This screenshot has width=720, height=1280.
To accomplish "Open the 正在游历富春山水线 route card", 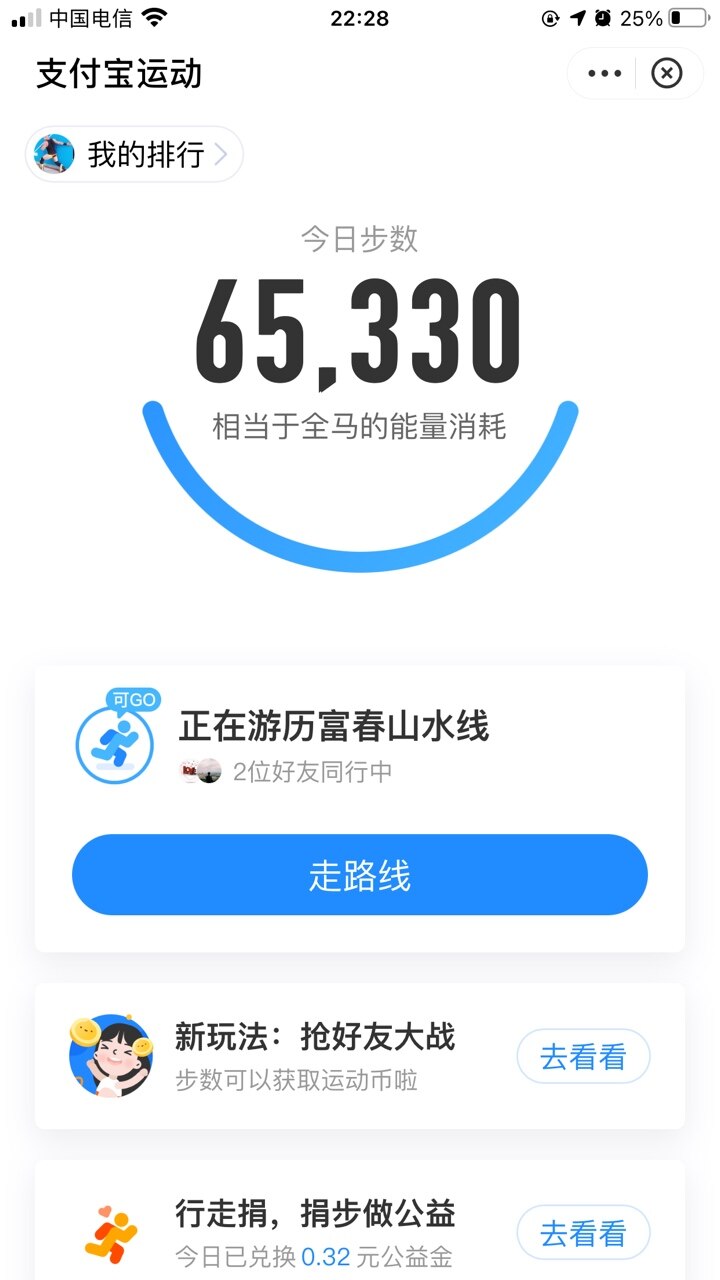I will pos(333,727).
